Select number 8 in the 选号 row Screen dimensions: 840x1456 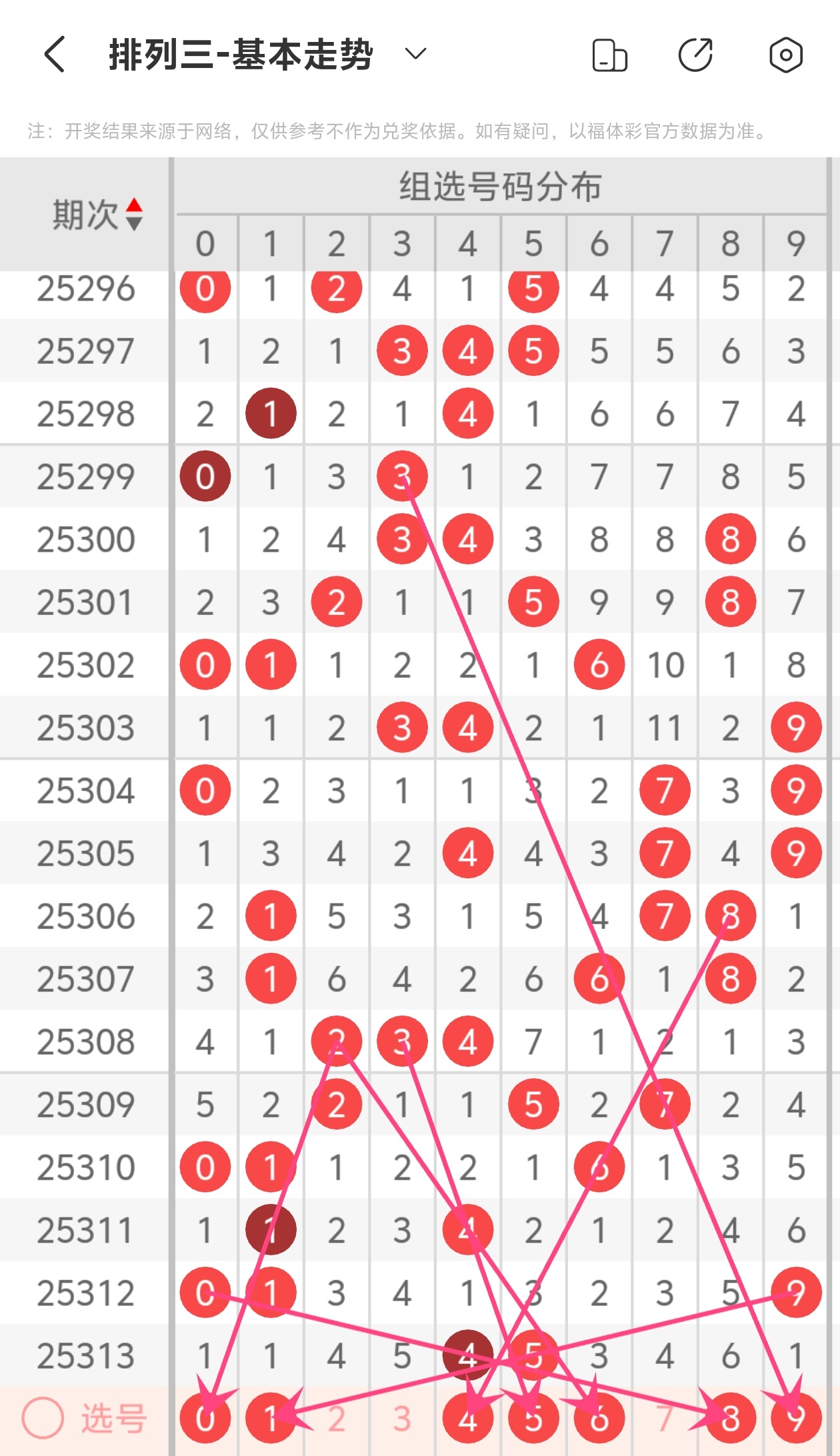click(730, 1418)
